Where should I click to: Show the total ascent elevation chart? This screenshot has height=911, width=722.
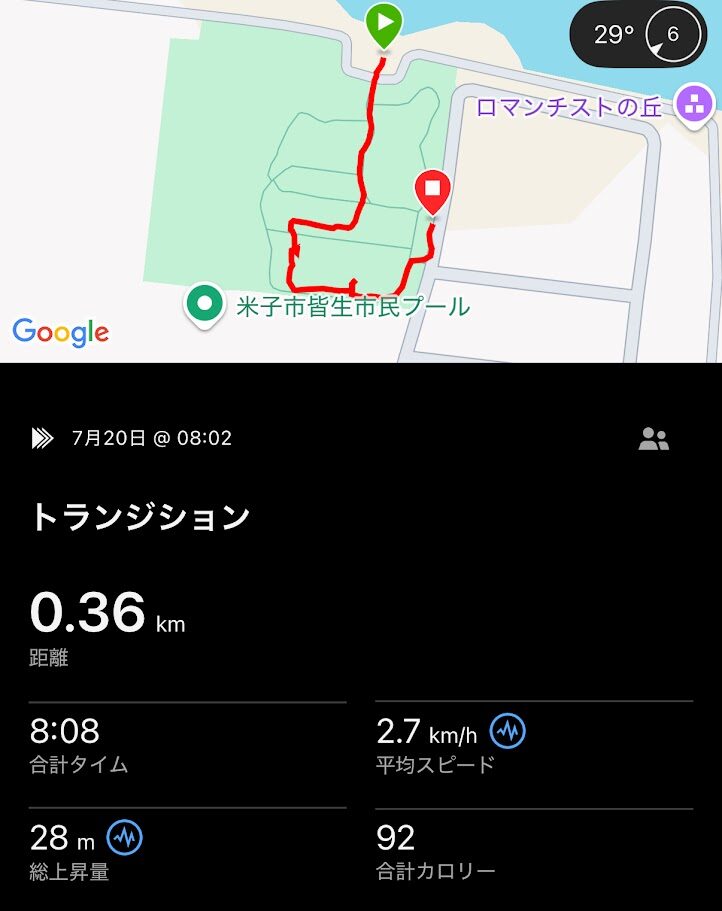tap(125, 837)
